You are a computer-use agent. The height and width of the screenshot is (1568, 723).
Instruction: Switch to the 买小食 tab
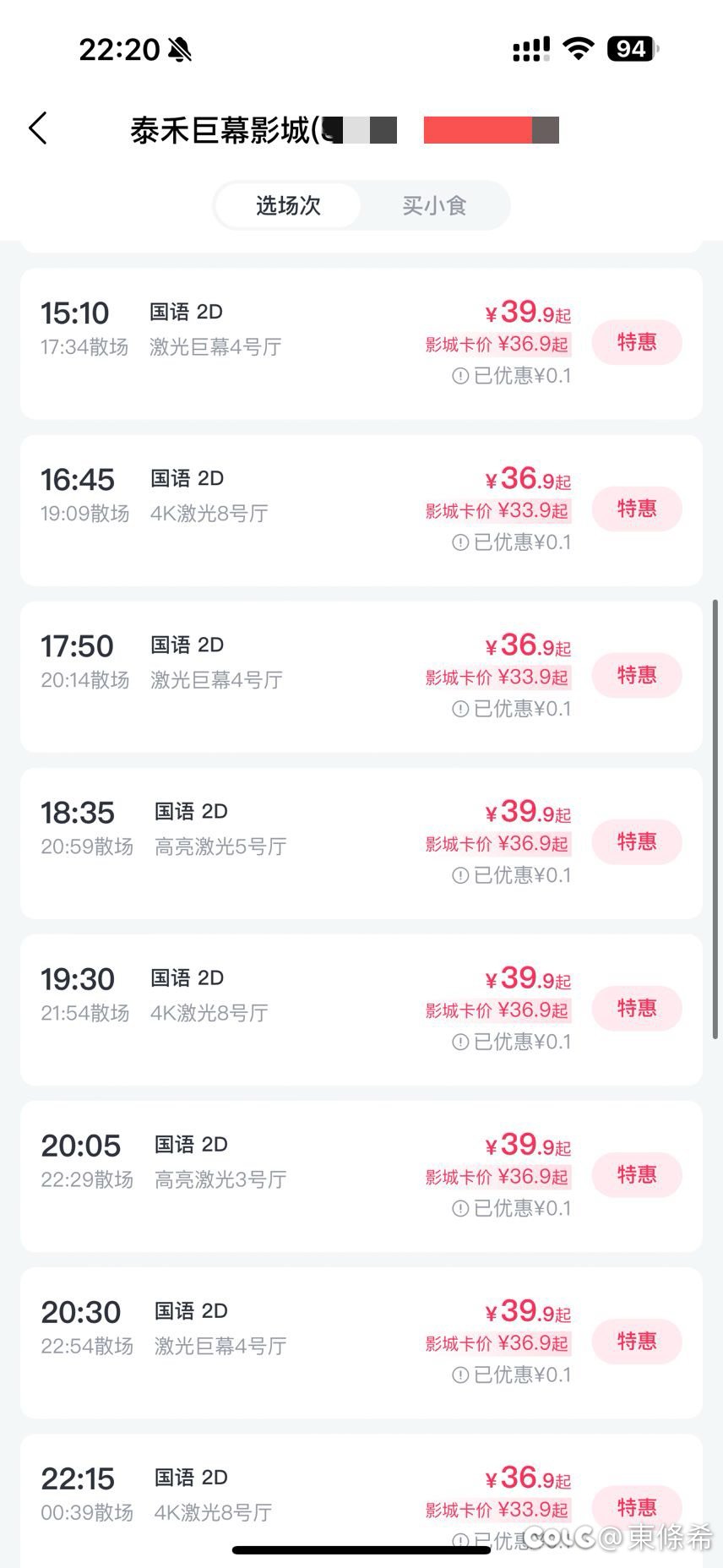pos(434,205)
